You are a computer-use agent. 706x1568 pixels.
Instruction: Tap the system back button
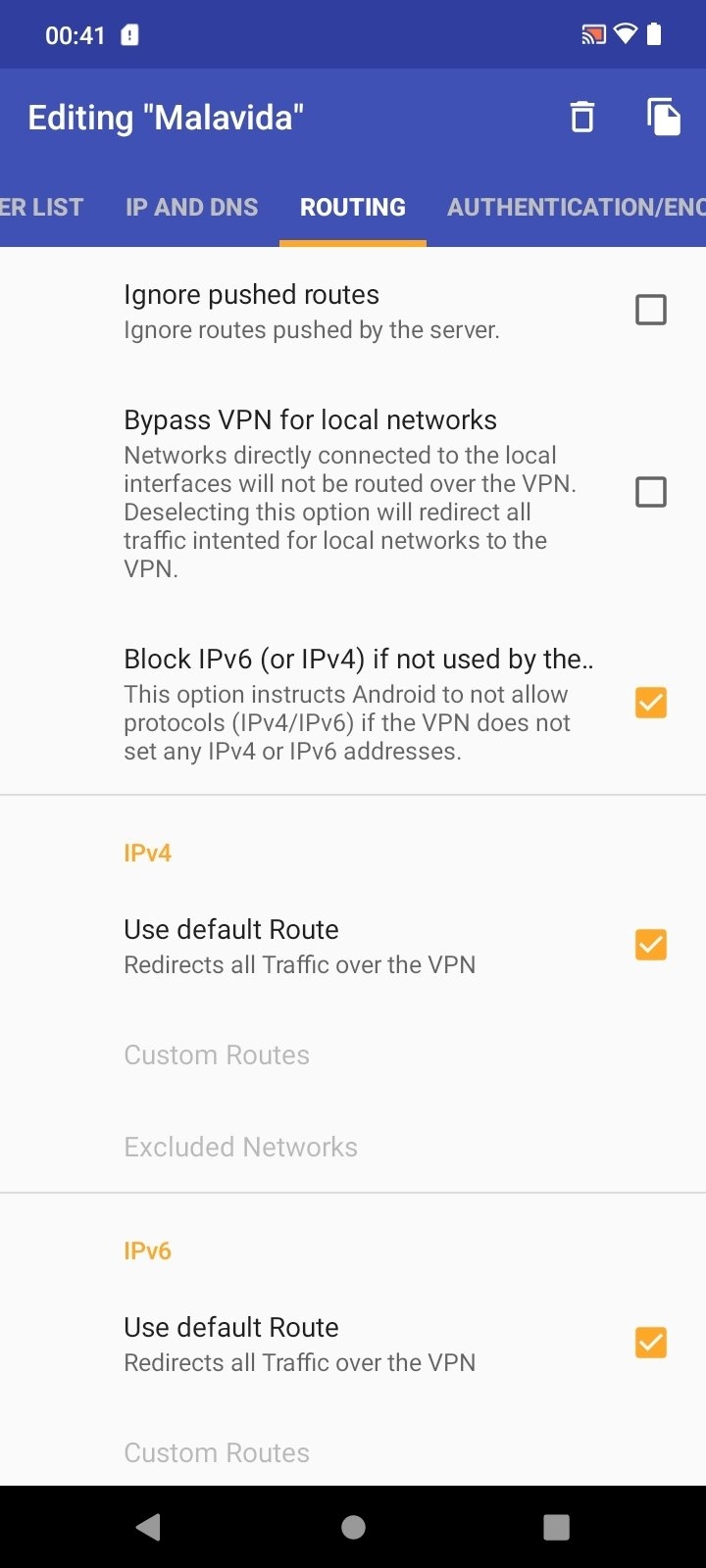[149, 1527]
